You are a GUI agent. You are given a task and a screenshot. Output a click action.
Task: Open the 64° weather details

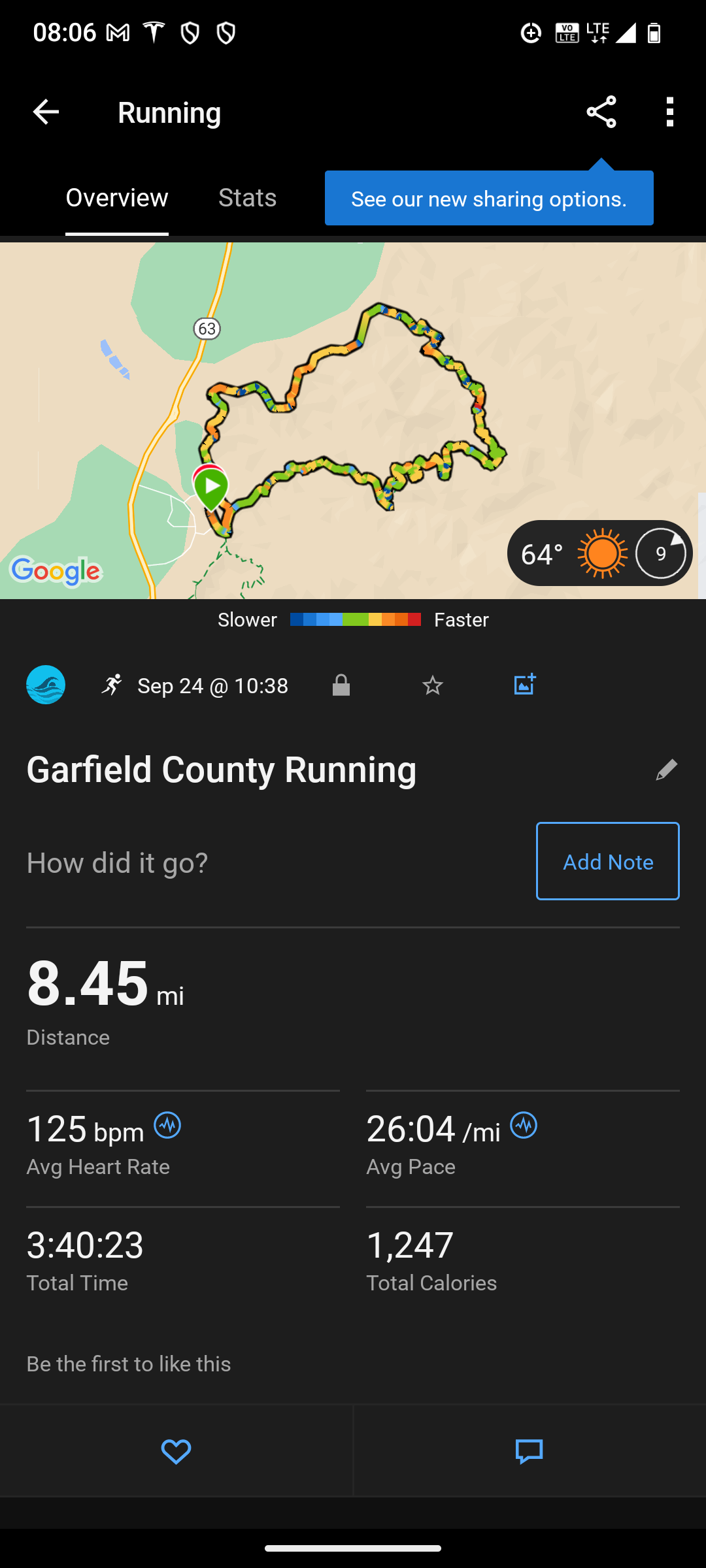pos(599,553)
